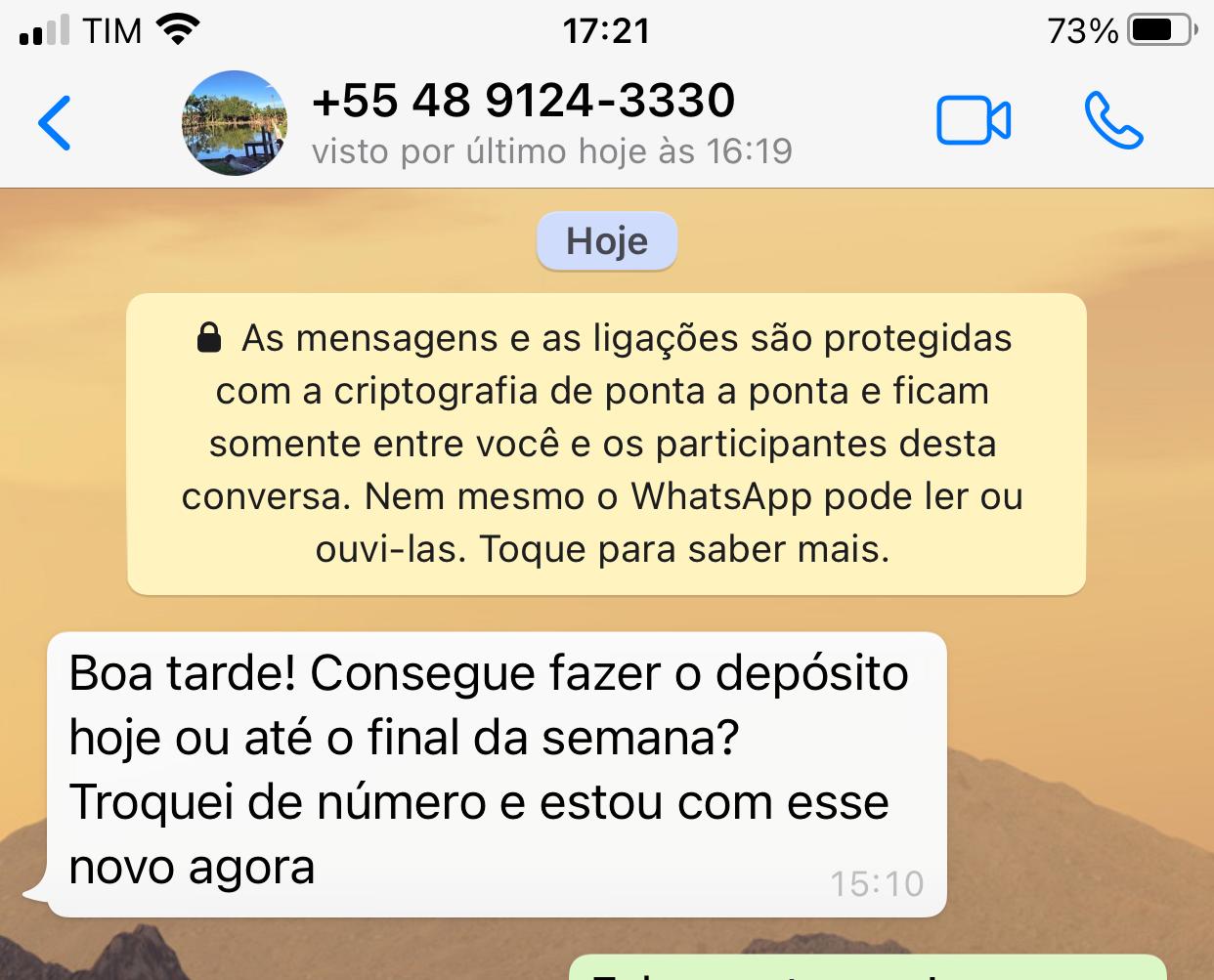Image resolution: width=1214 pixels, height=980 pixels.
Task: Start a video call with this contact
Action: (x=973, y=121)
